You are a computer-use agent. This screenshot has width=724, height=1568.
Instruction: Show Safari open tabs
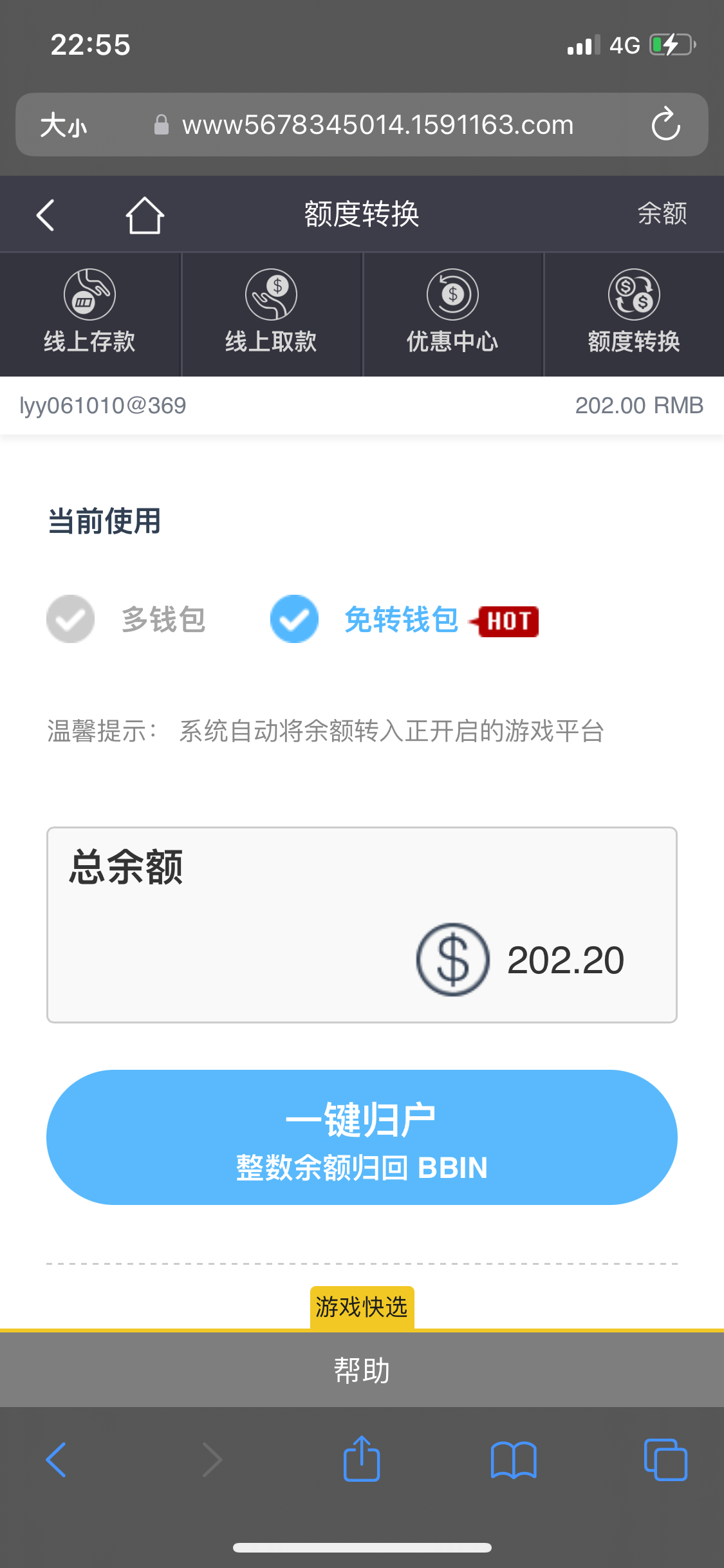tap(665, 1459)
